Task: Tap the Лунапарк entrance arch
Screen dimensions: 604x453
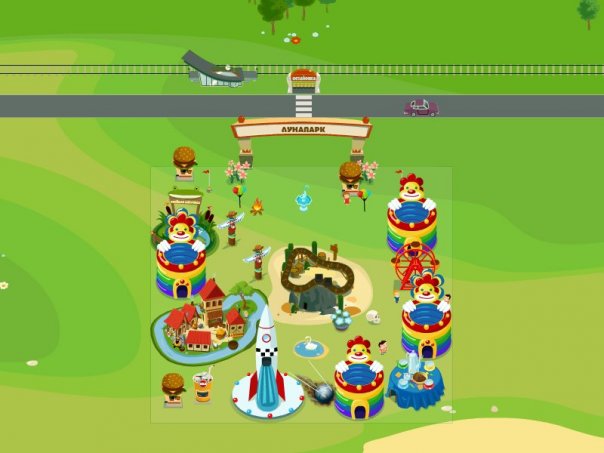Action: point(301,129)
